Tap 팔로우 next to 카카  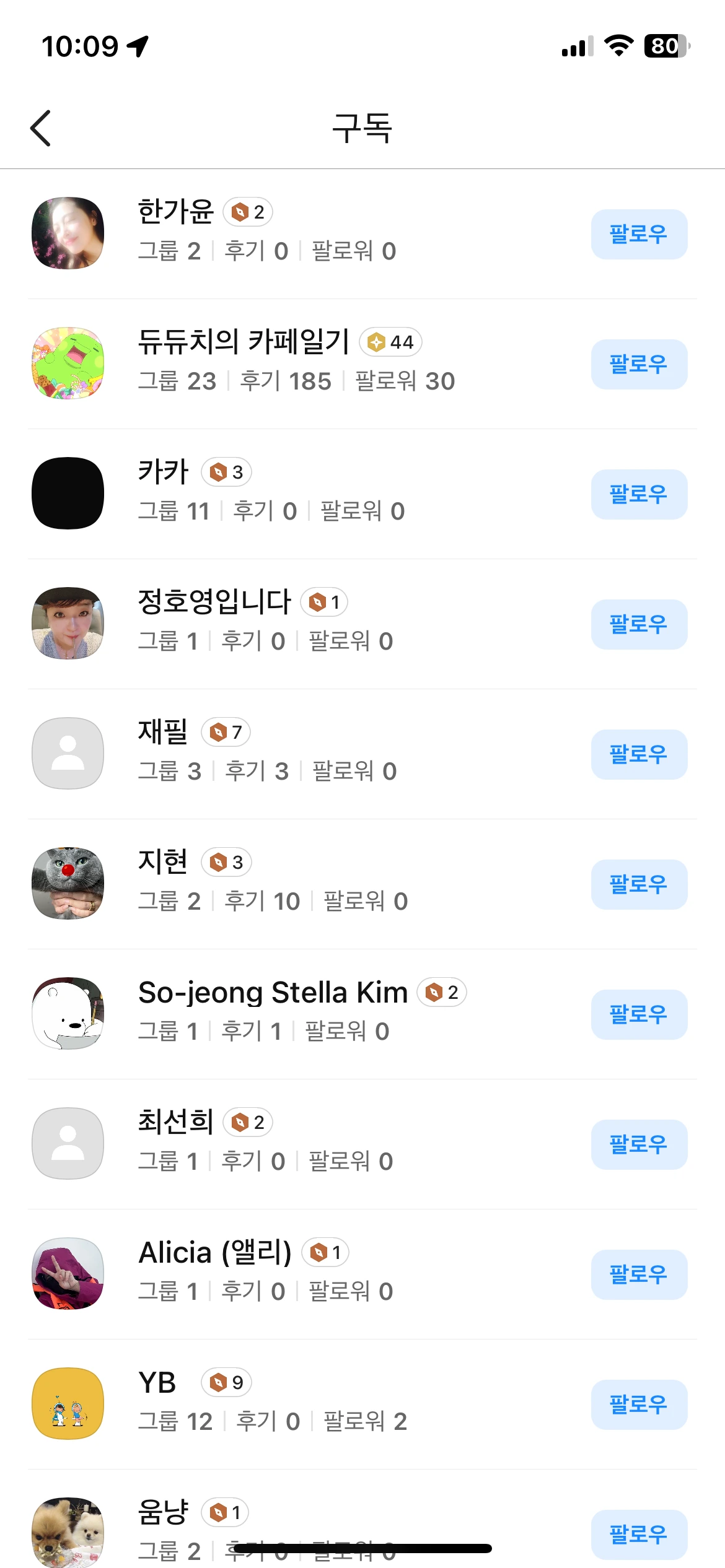pos(638,494)
